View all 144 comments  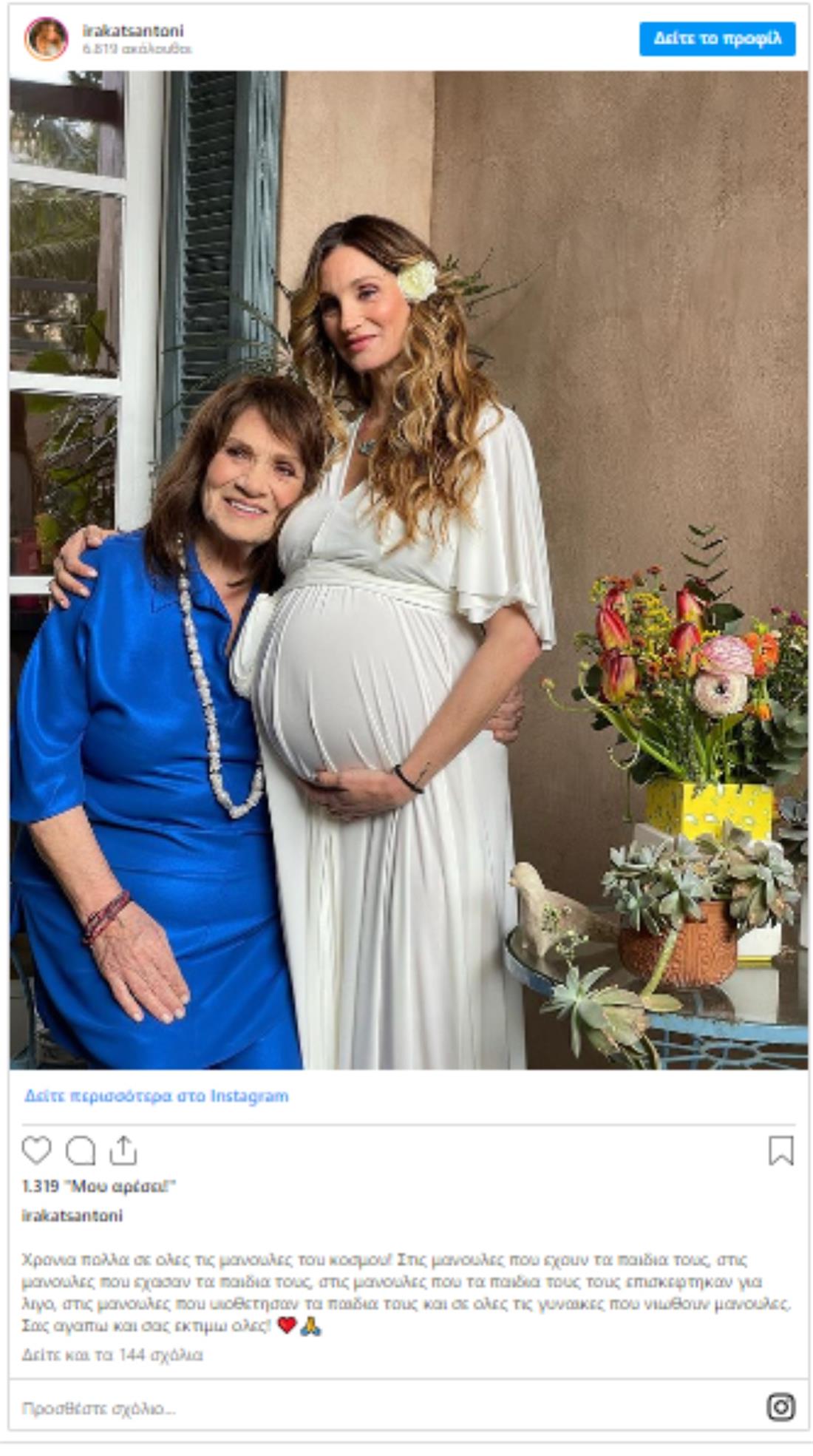[112, 1355]
